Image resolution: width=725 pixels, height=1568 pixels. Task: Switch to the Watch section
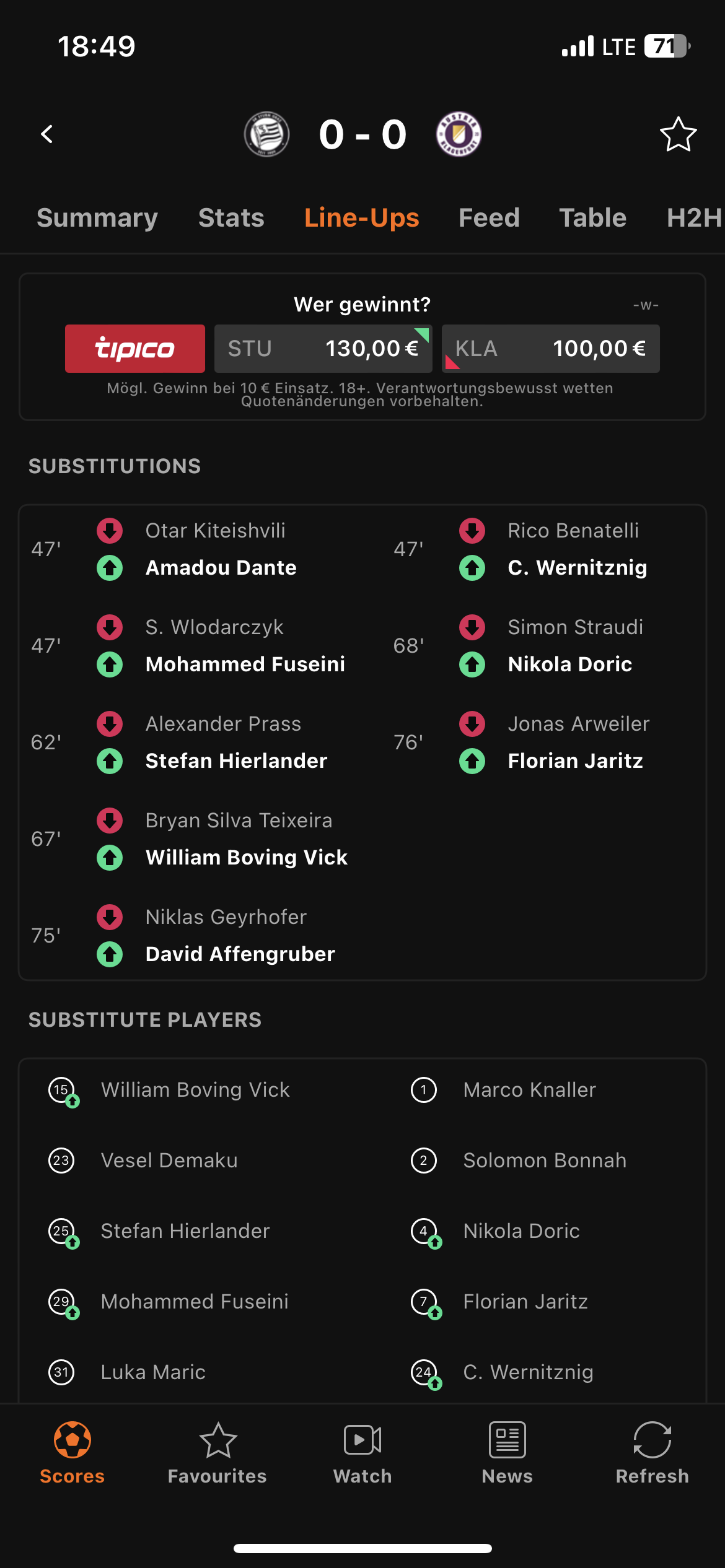click(x=362, y=1453)
